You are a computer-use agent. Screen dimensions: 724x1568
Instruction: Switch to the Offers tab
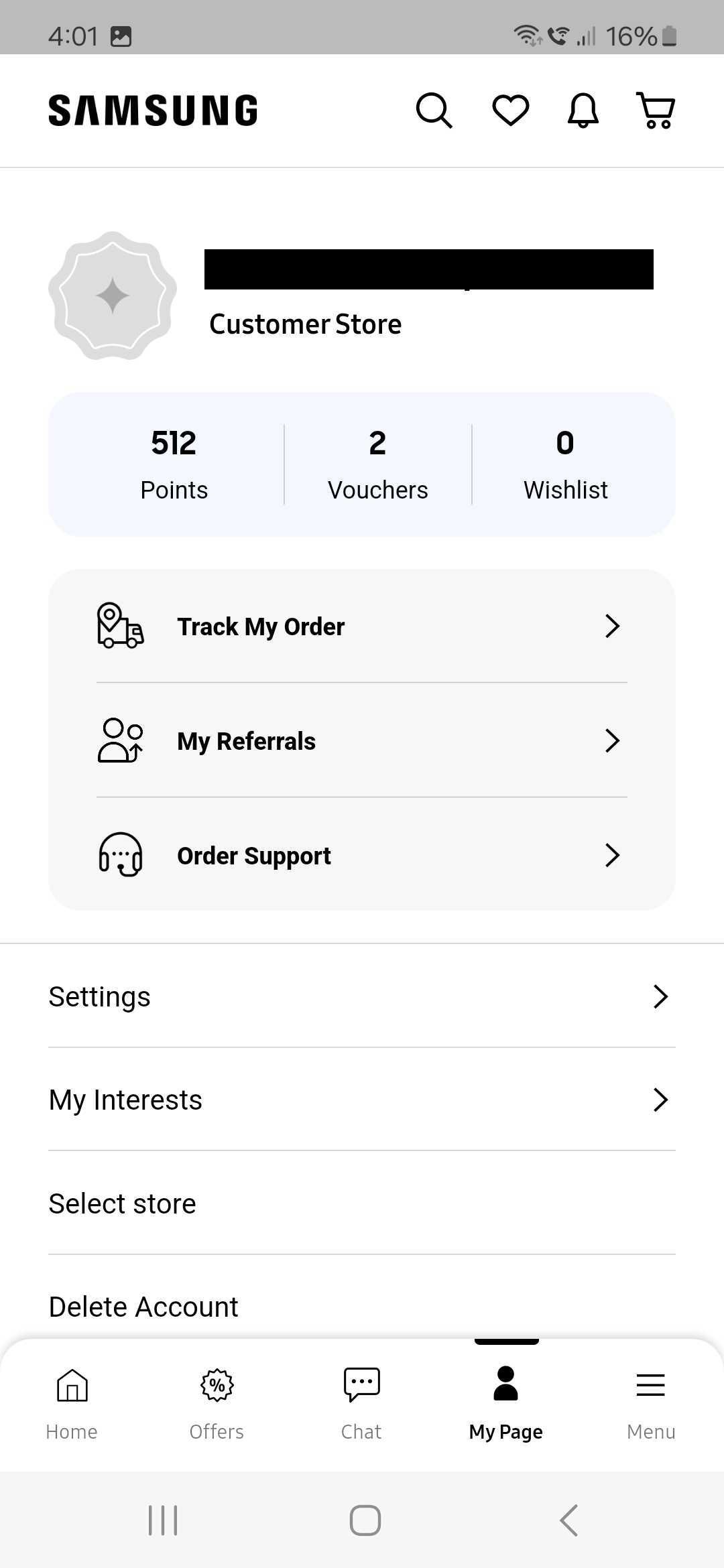(x=217, y=1402)
